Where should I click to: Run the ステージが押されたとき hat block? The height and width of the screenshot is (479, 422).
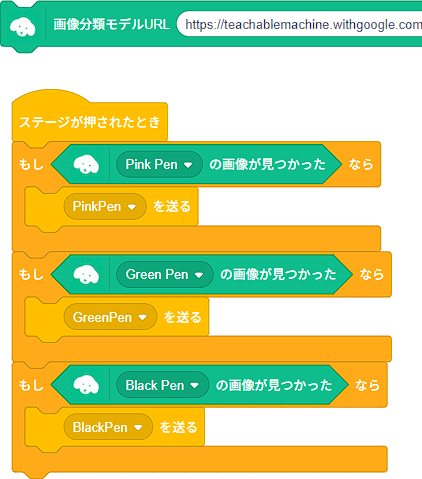coord(89,122)
